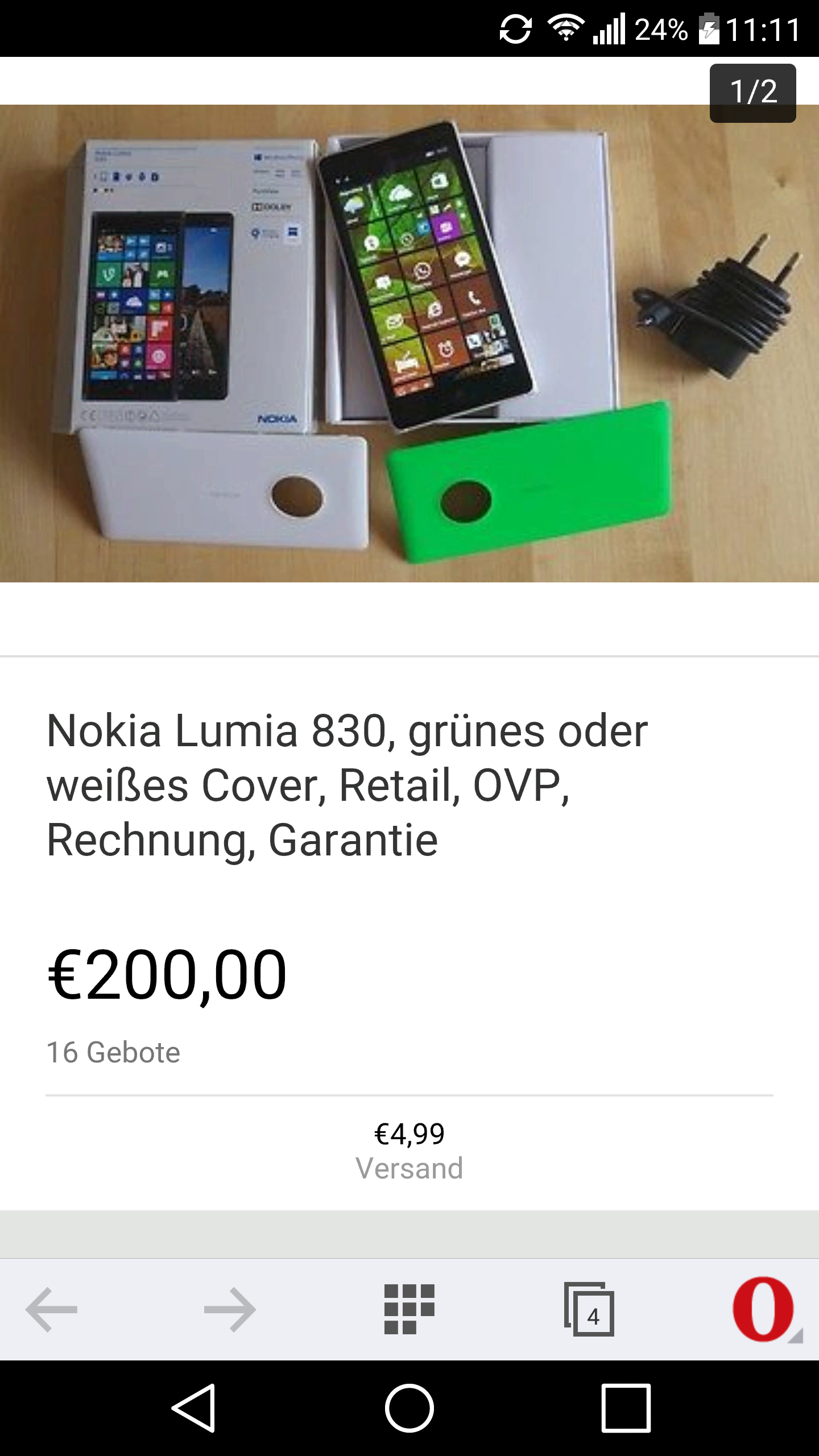This screenshot has width=819, height=1456.
Task: Open the recent apps overview
Action: coord(626,1408)
